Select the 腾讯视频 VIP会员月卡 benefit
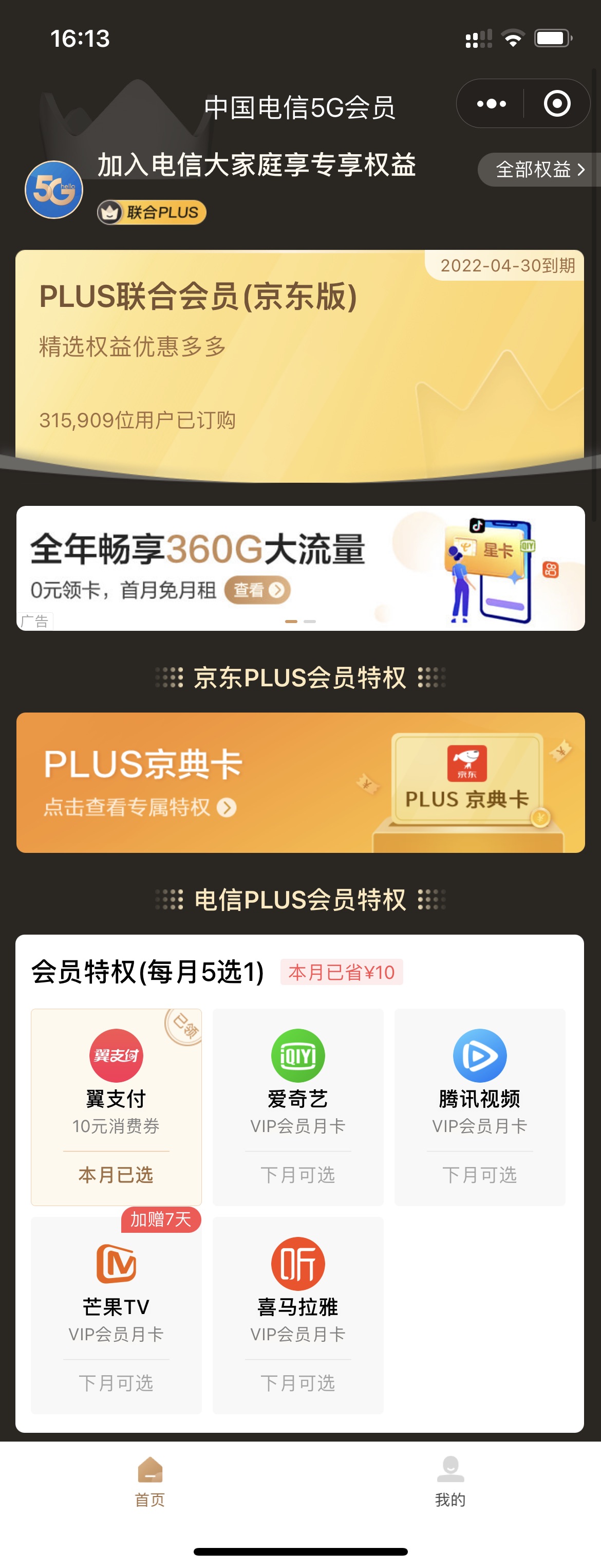This screenshot has width=601, height=1568. tap(479, 1107)
